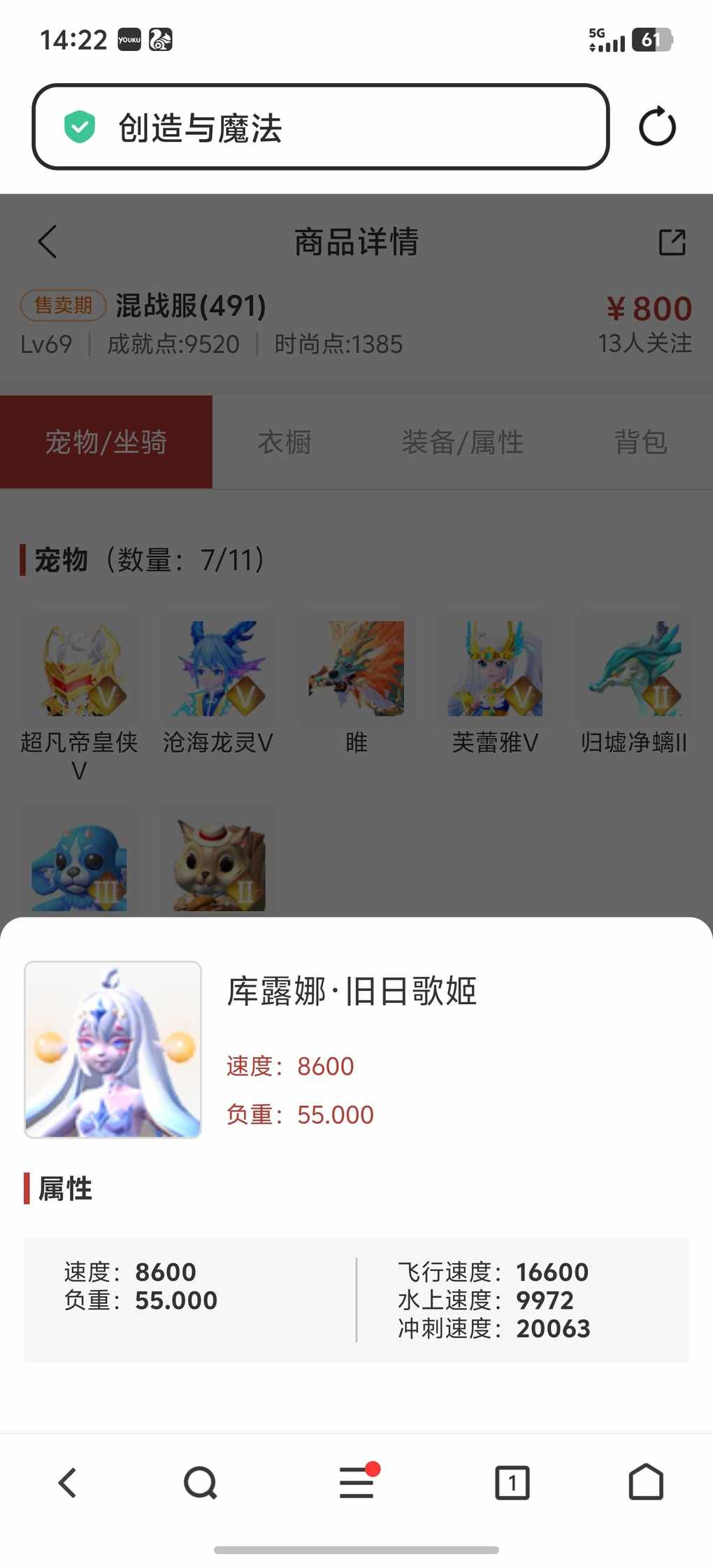Image resolution: width=713 pixels, height=1568 pixels.
Task: Select the 背包 tab
Action: 640,442
